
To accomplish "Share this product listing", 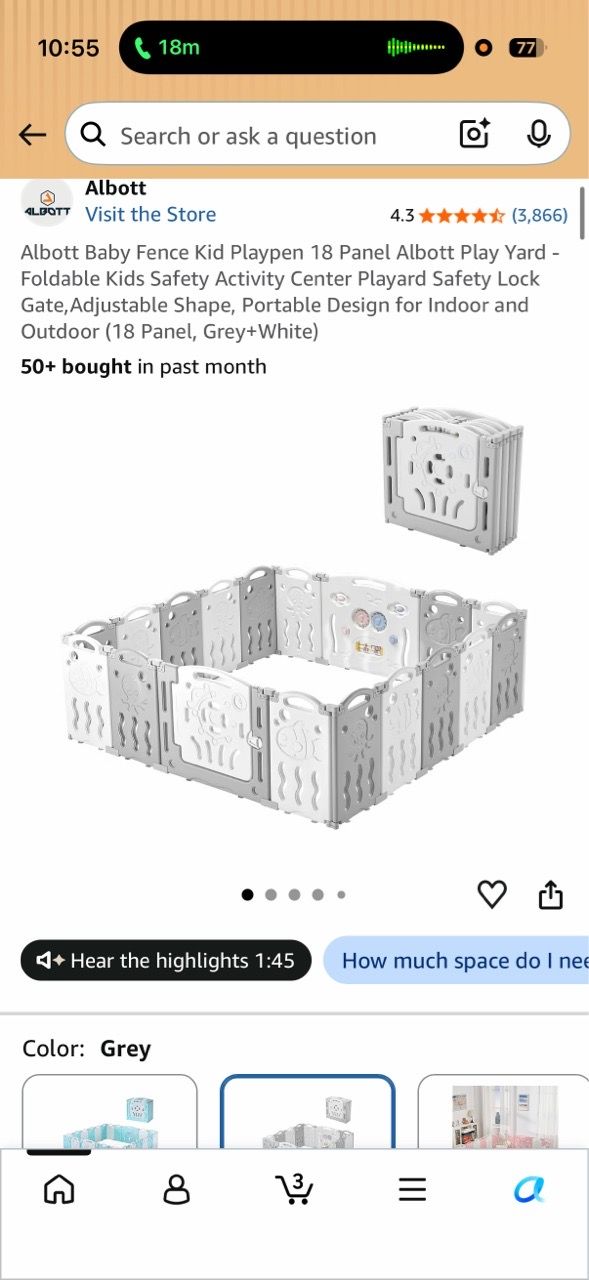I will click(551, 894).
